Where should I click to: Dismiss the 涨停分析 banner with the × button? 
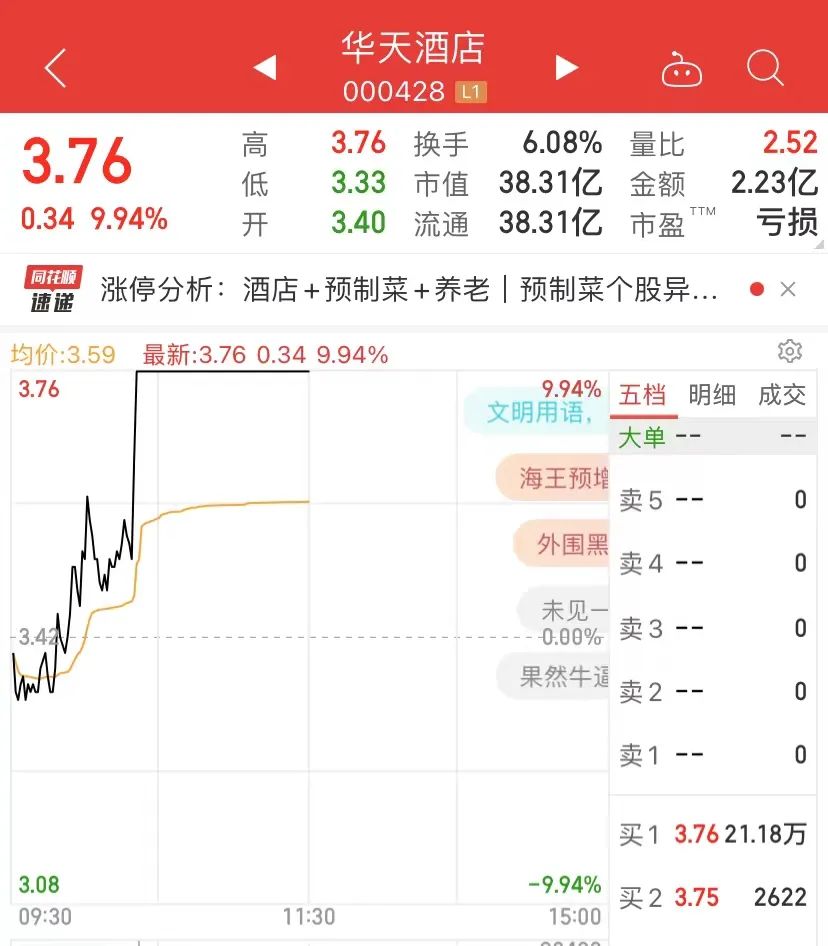point(789,289)
